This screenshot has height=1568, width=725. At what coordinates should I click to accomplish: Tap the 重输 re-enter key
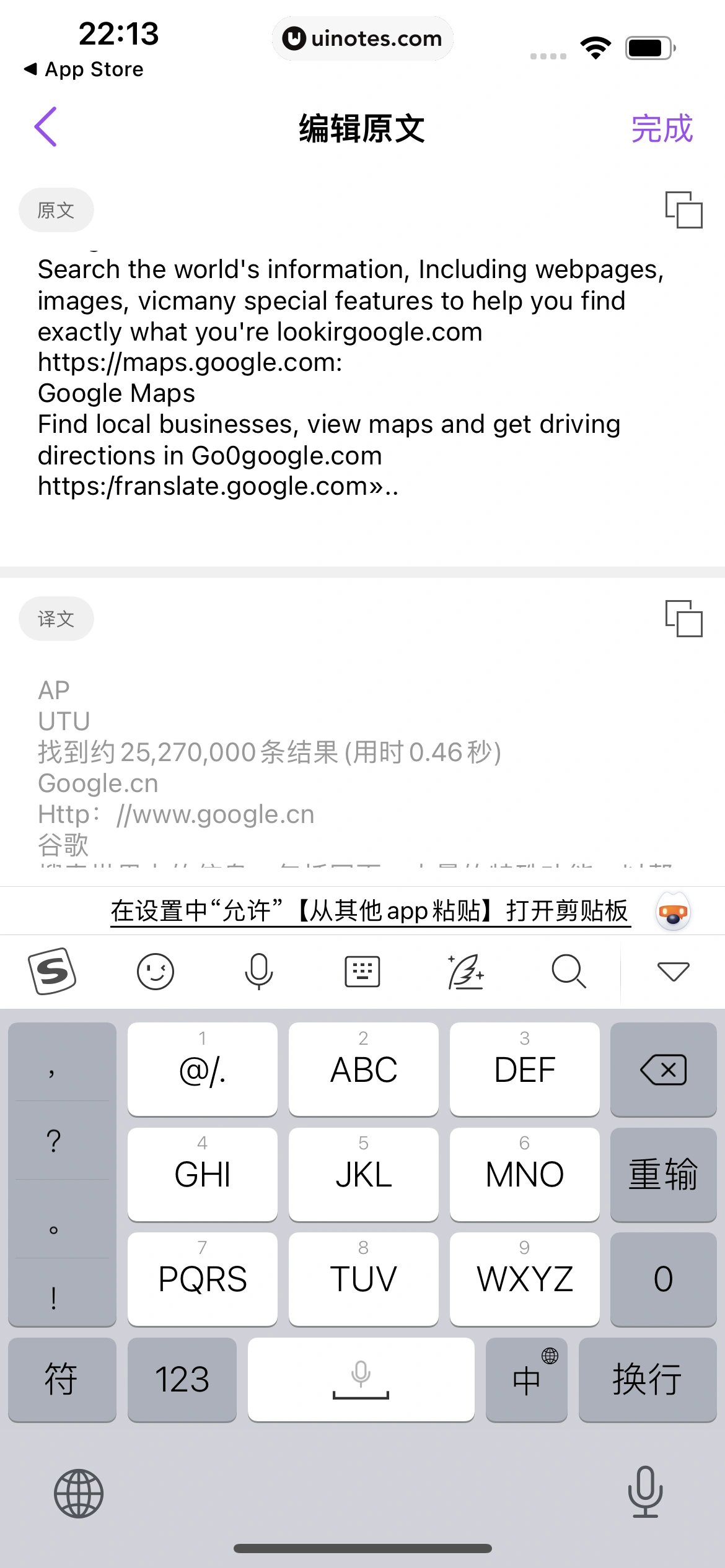[663, 1174]
